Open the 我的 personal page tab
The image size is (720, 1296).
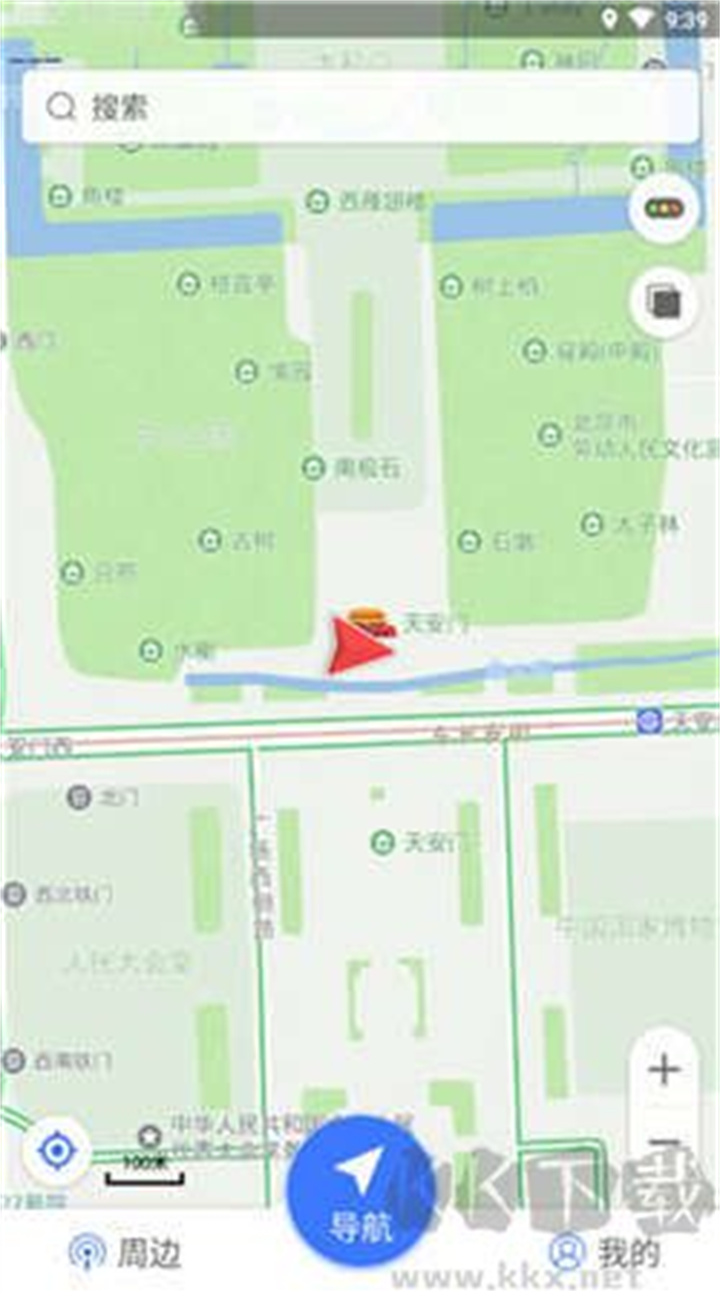(x=600, y=1249)
